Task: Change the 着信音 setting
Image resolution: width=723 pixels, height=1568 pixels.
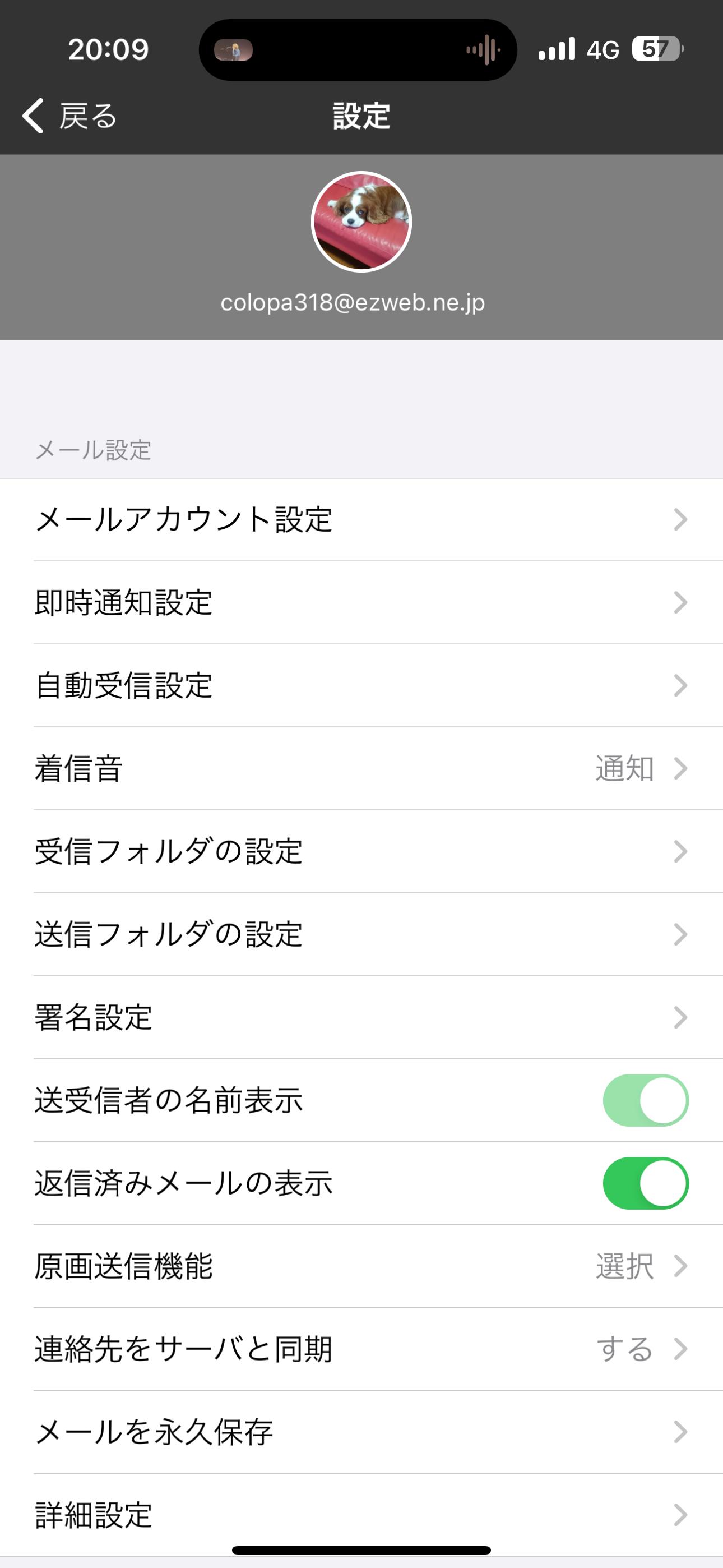Action: pyautogui.click(x=361, y=768)
